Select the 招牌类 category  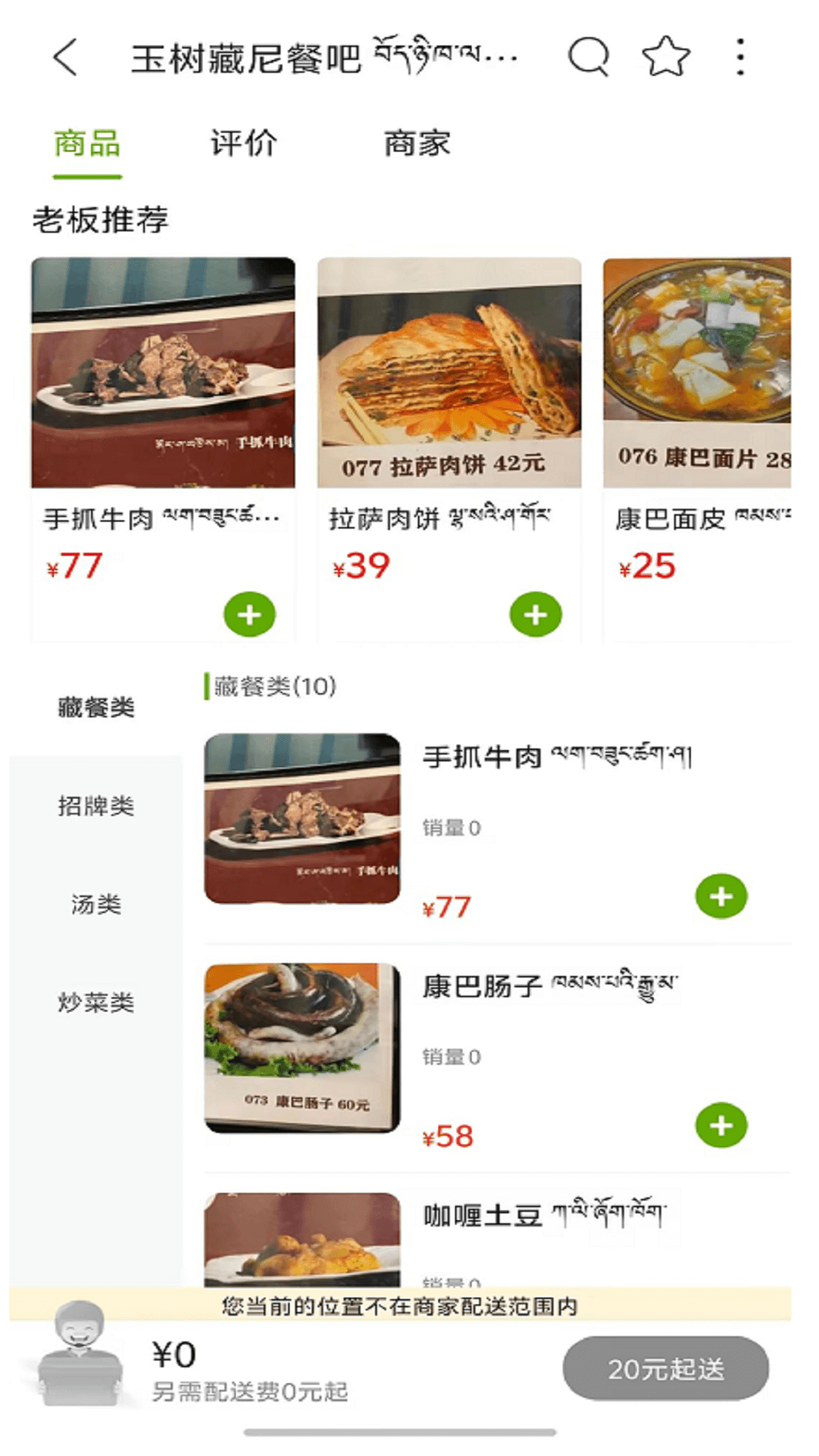coord(96,805)
